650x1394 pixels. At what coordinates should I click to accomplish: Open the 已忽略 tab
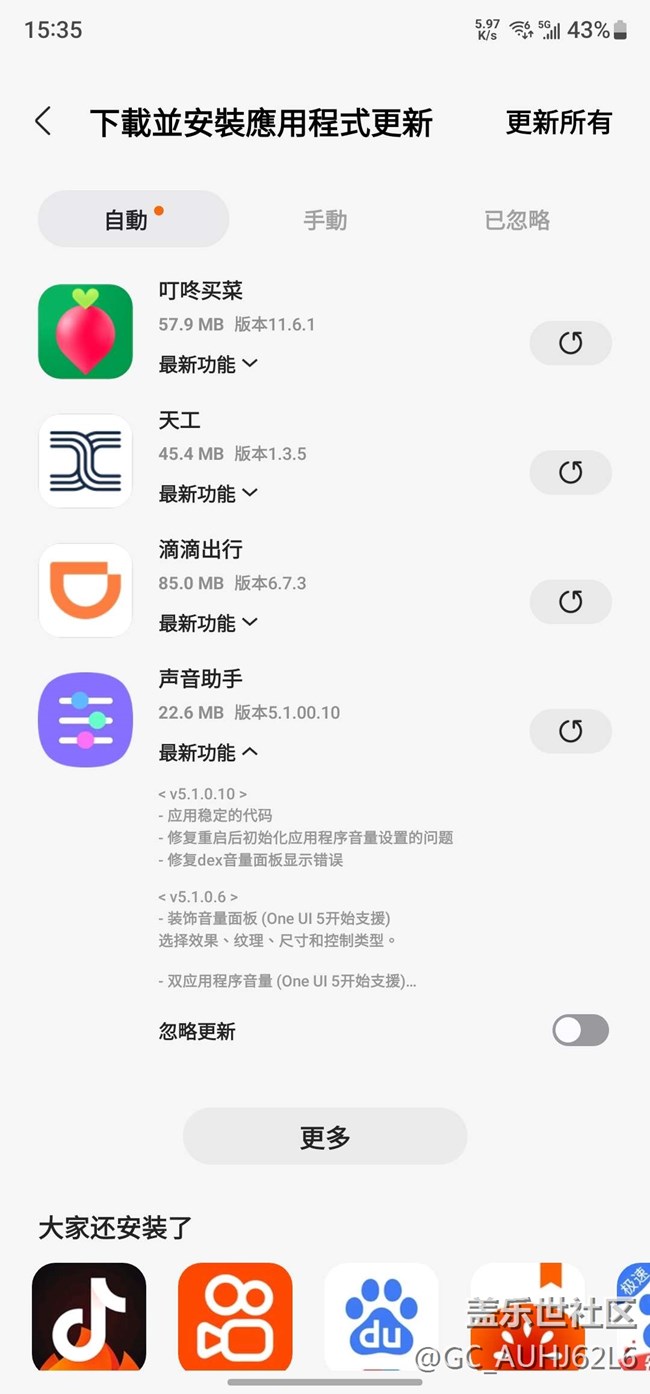pyautogui.click(x=517, y=220)
